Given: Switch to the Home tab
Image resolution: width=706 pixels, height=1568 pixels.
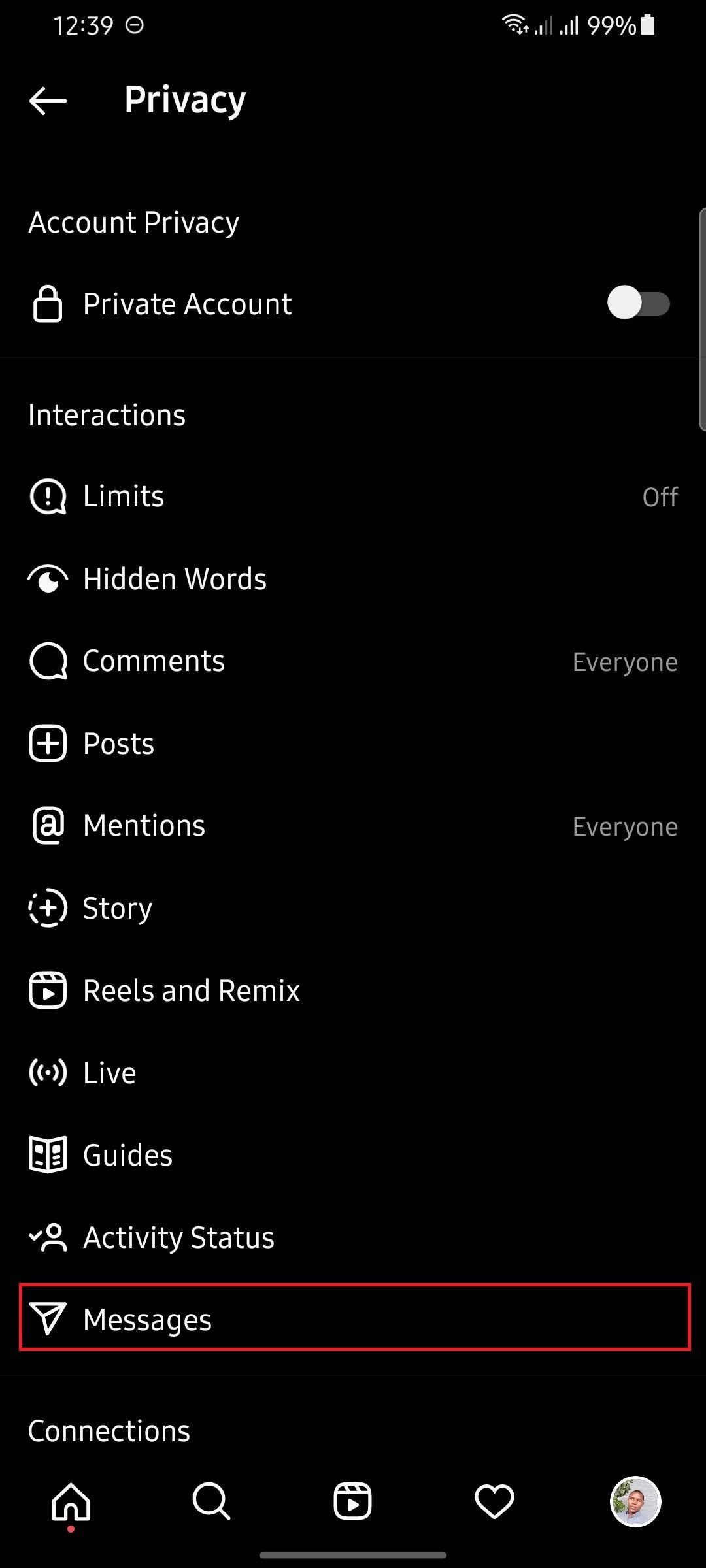Looking at the screenshot, I should [x=71, y=1501].
